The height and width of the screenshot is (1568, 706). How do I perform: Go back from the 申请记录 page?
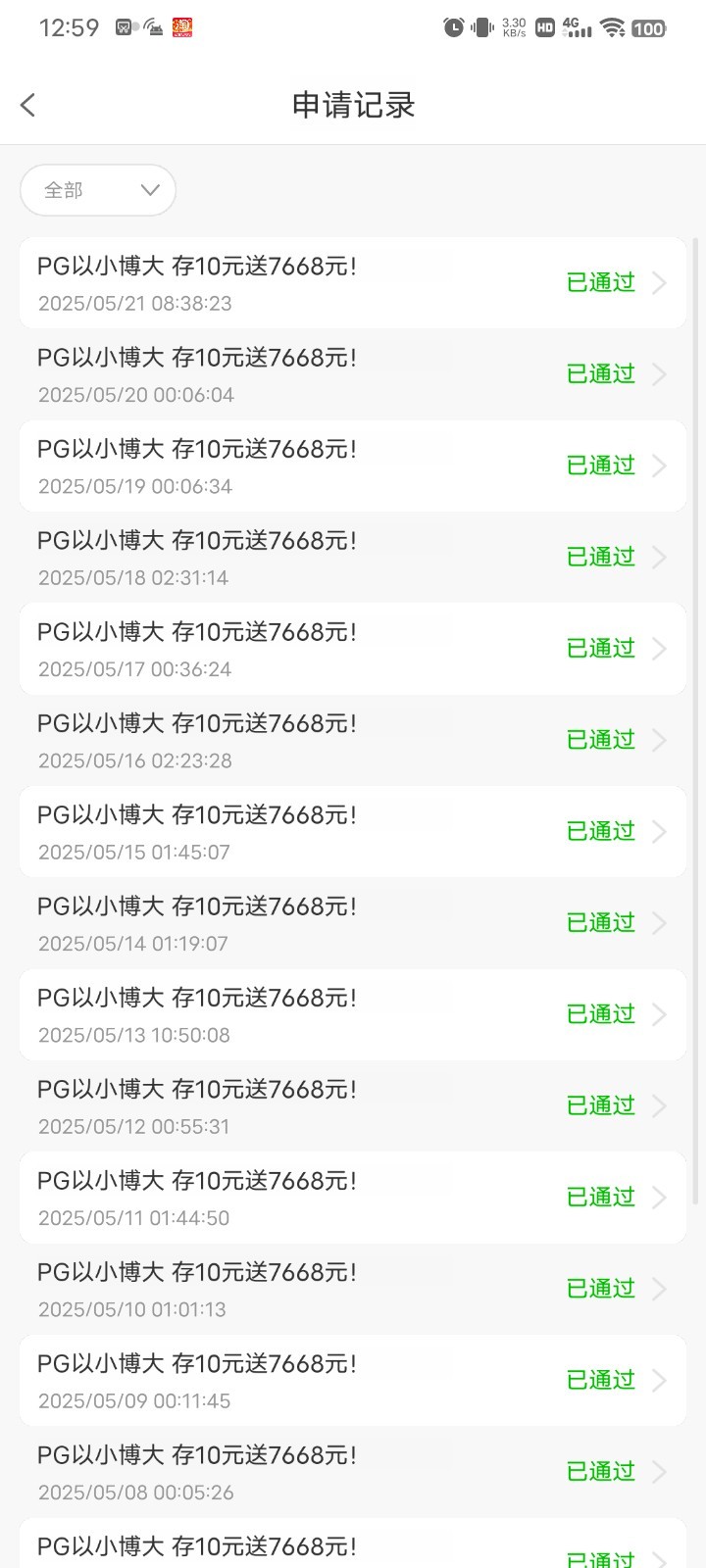click(x=28, y=105)
